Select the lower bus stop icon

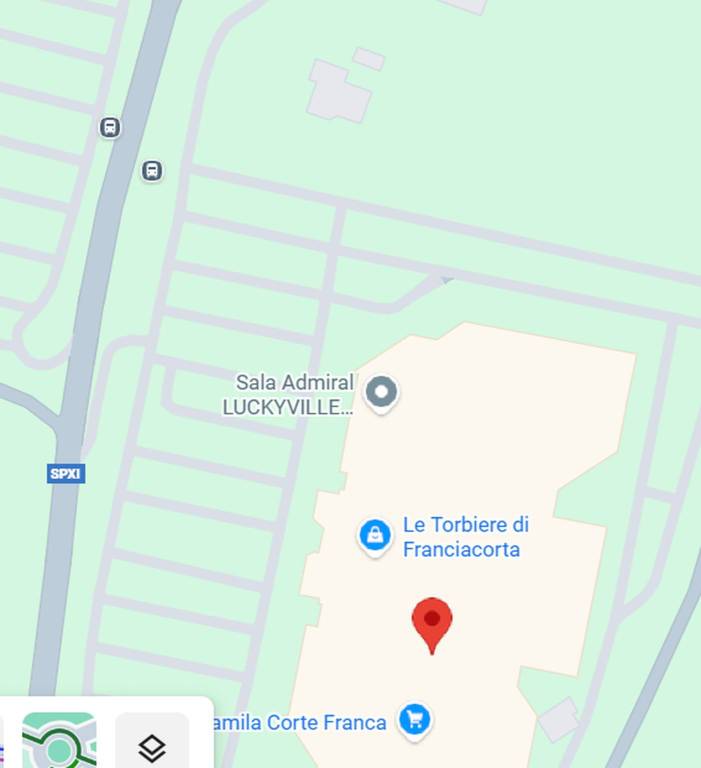tap(151, 171)
